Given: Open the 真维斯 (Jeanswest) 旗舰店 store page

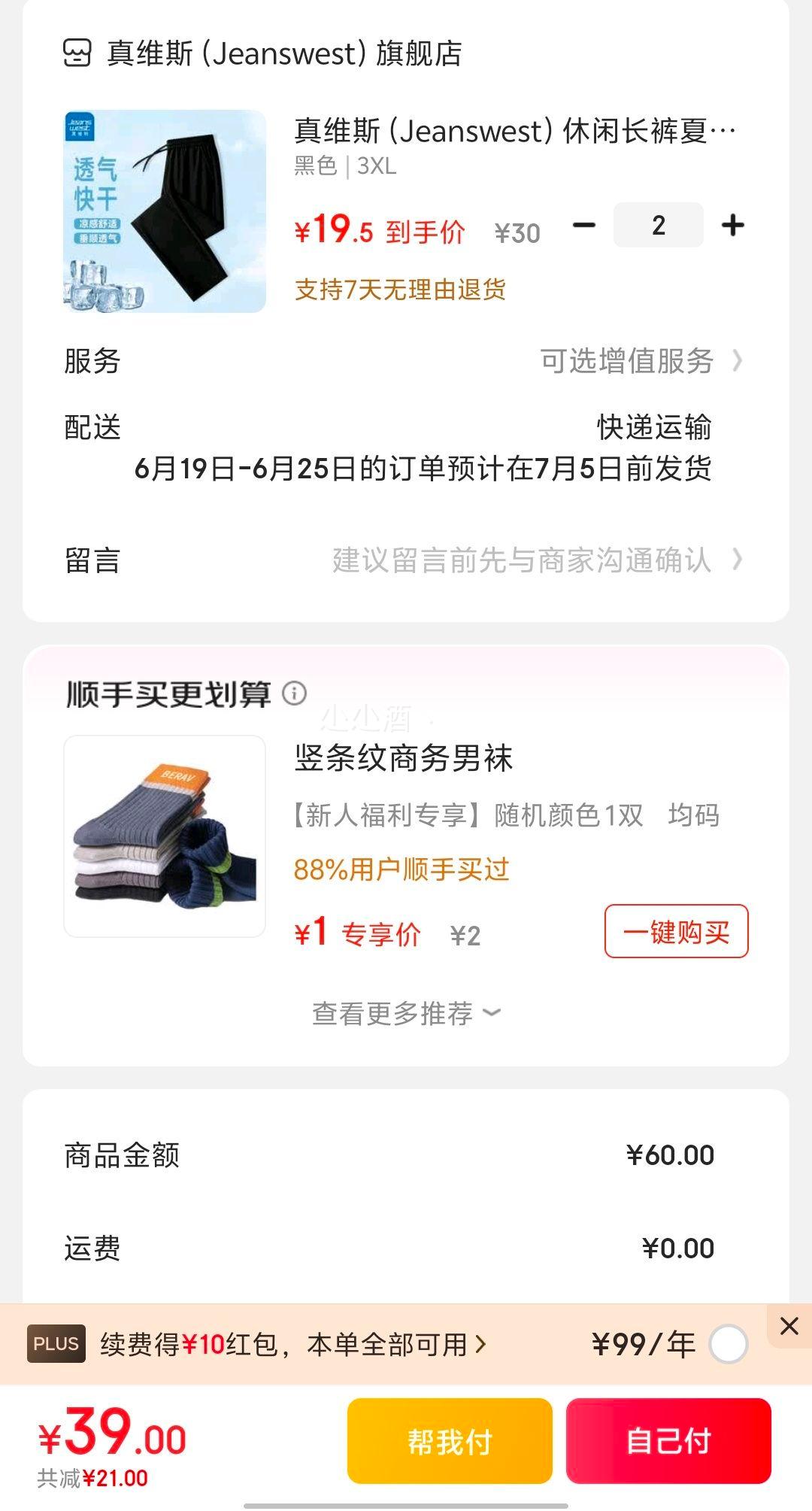Looking at the screenshot, I should (262, 53).
